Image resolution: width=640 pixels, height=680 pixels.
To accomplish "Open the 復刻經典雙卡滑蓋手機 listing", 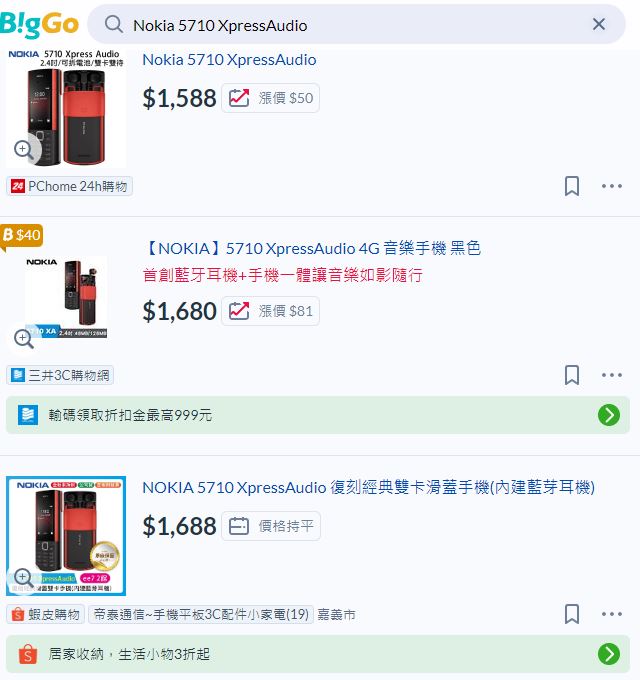I will 368,488.
